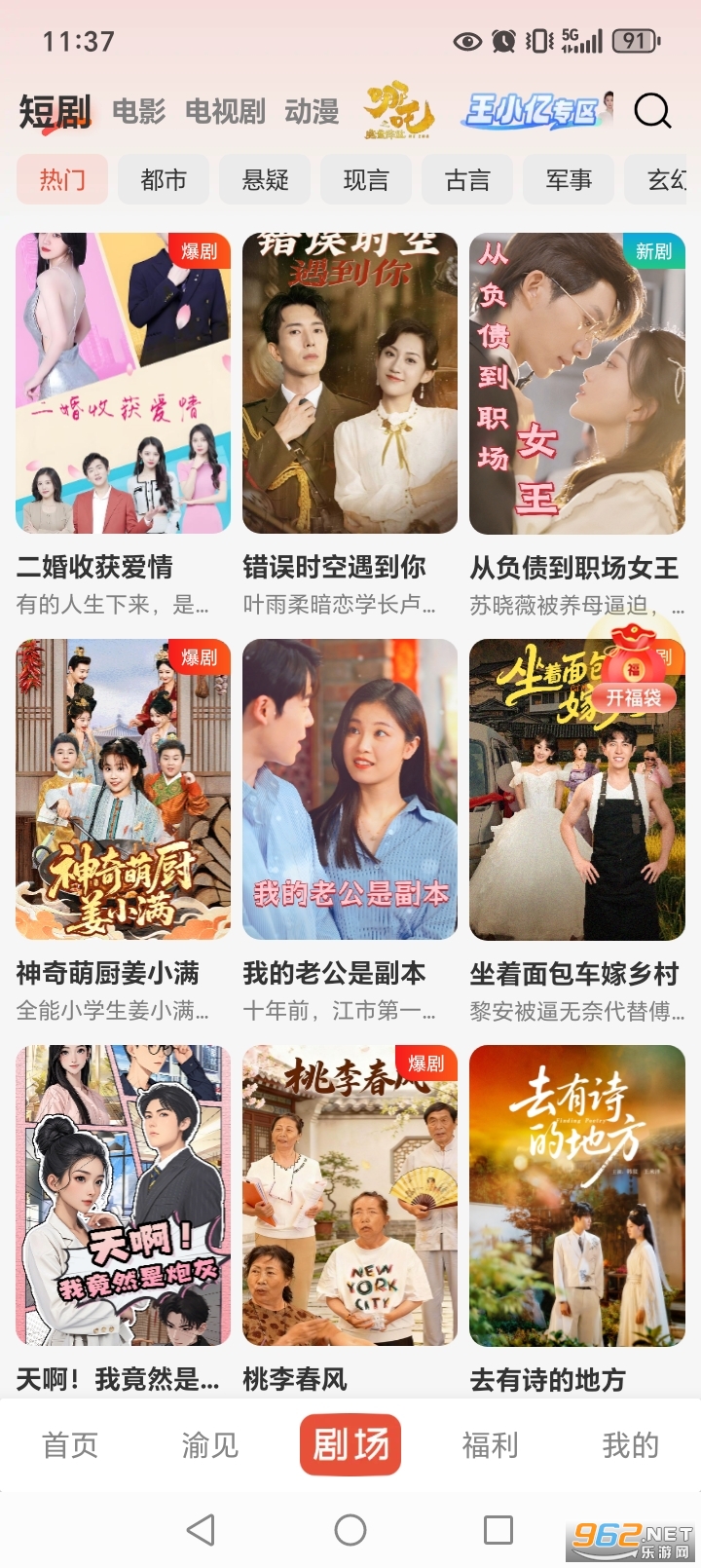Go to the 首页 tab
The height and width of the screenshot is (1568, 701).
point(70,1445)
